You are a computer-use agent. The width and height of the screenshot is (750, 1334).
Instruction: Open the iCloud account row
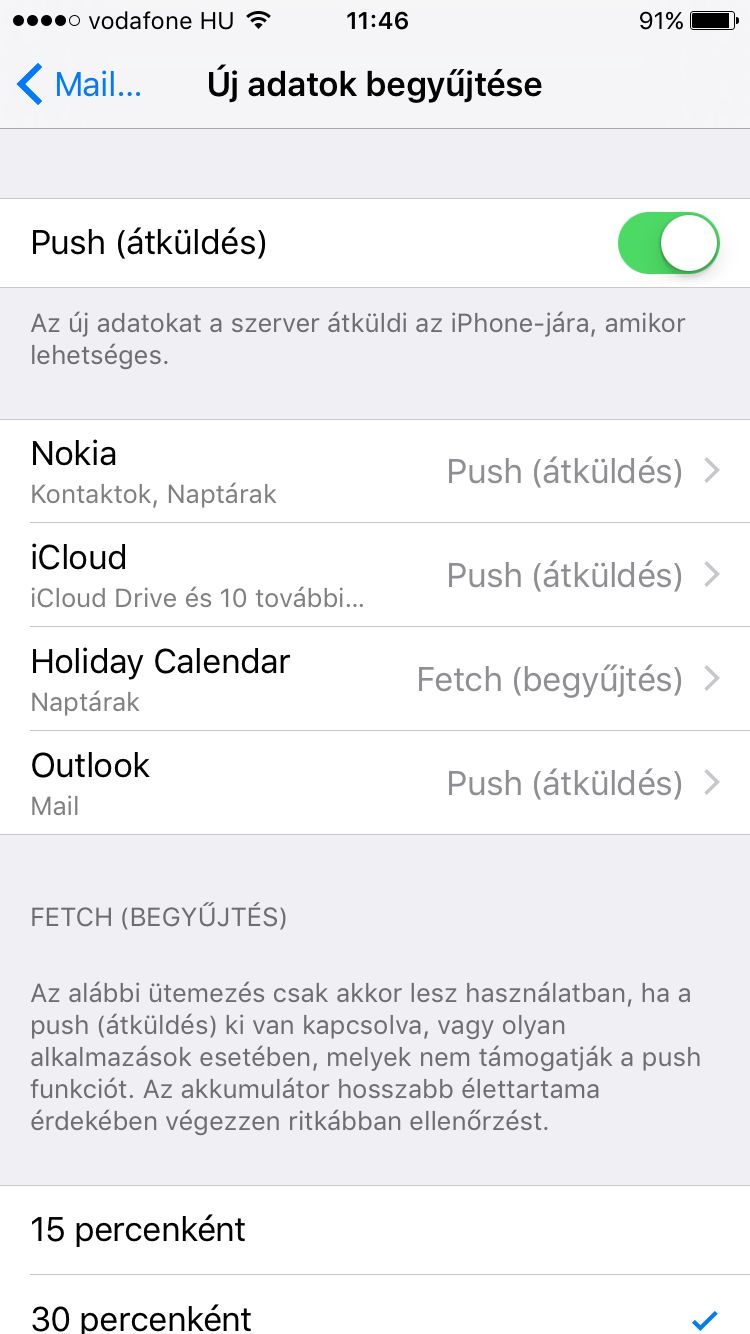pos(375,575)
